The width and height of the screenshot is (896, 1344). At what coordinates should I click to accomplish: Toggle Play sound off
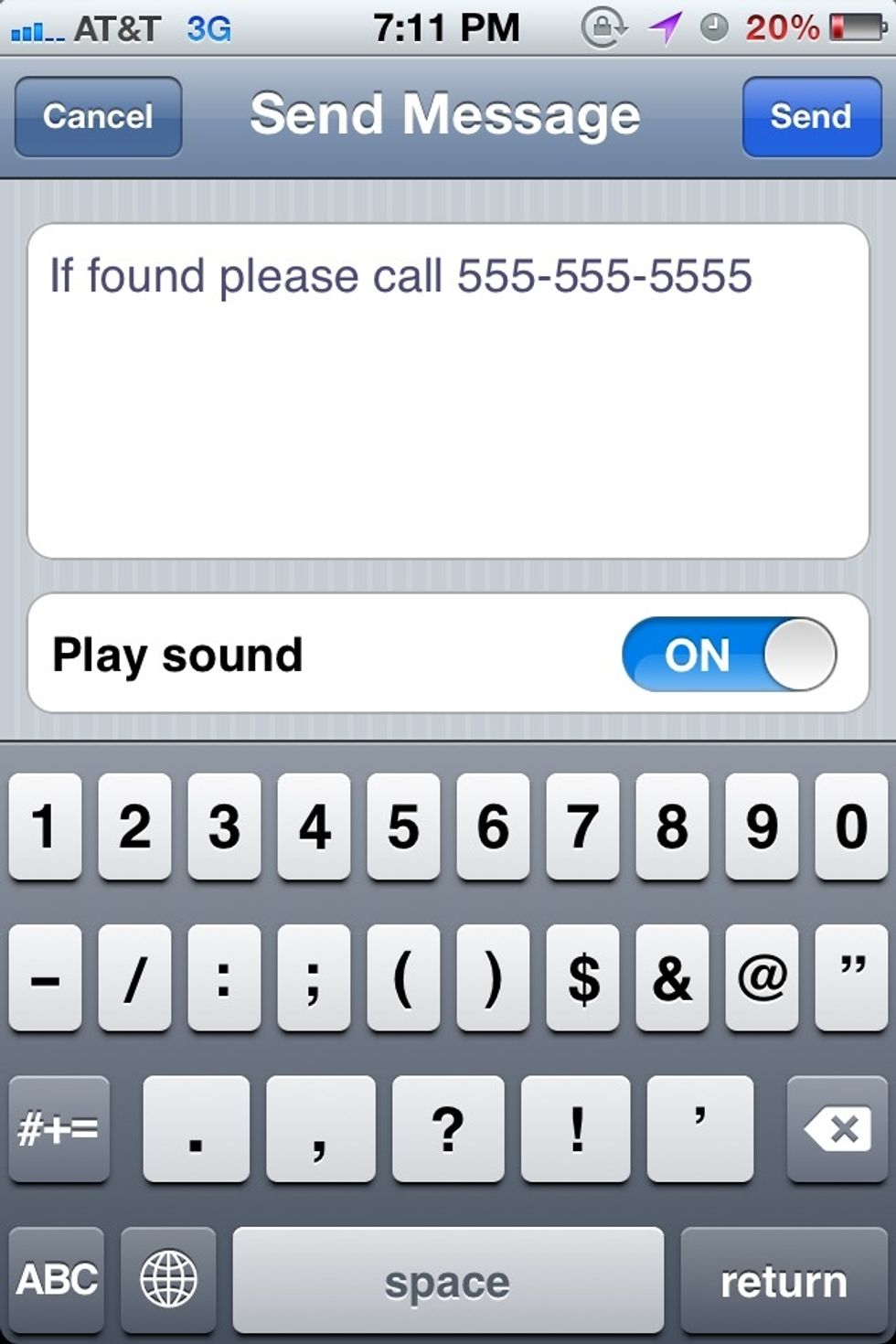tap(727, 653)
